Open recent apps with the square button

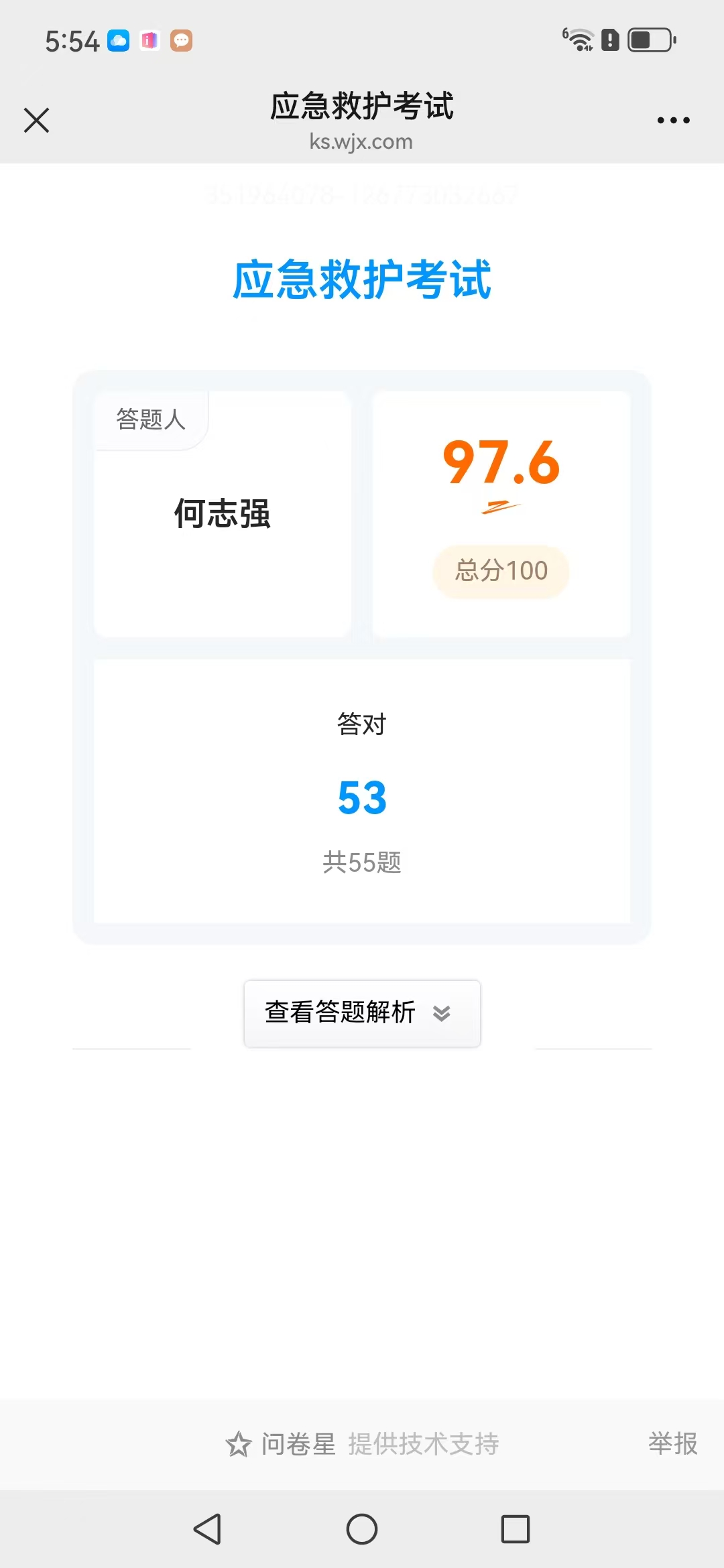[516, 1529]
